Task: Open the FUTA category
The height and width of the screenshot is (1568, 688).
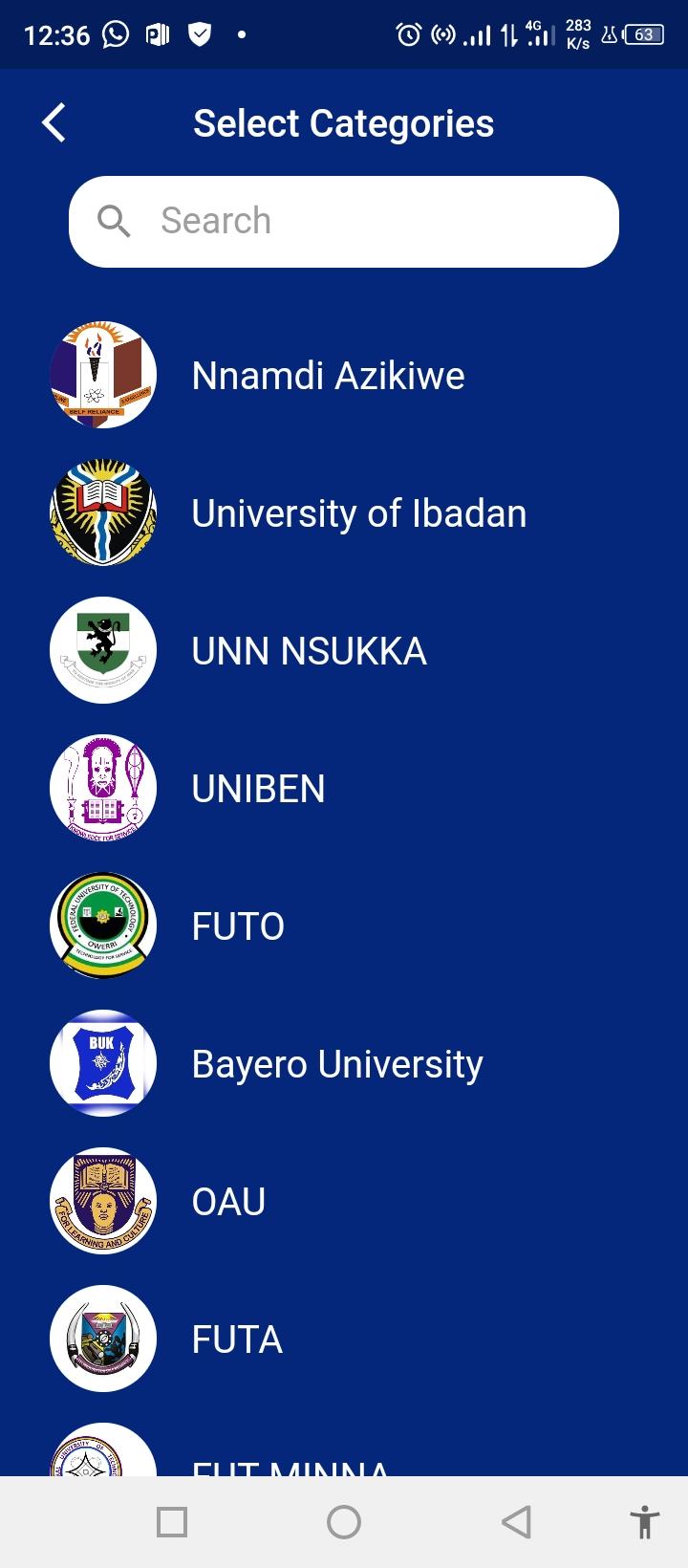Action: [344, 1339]
